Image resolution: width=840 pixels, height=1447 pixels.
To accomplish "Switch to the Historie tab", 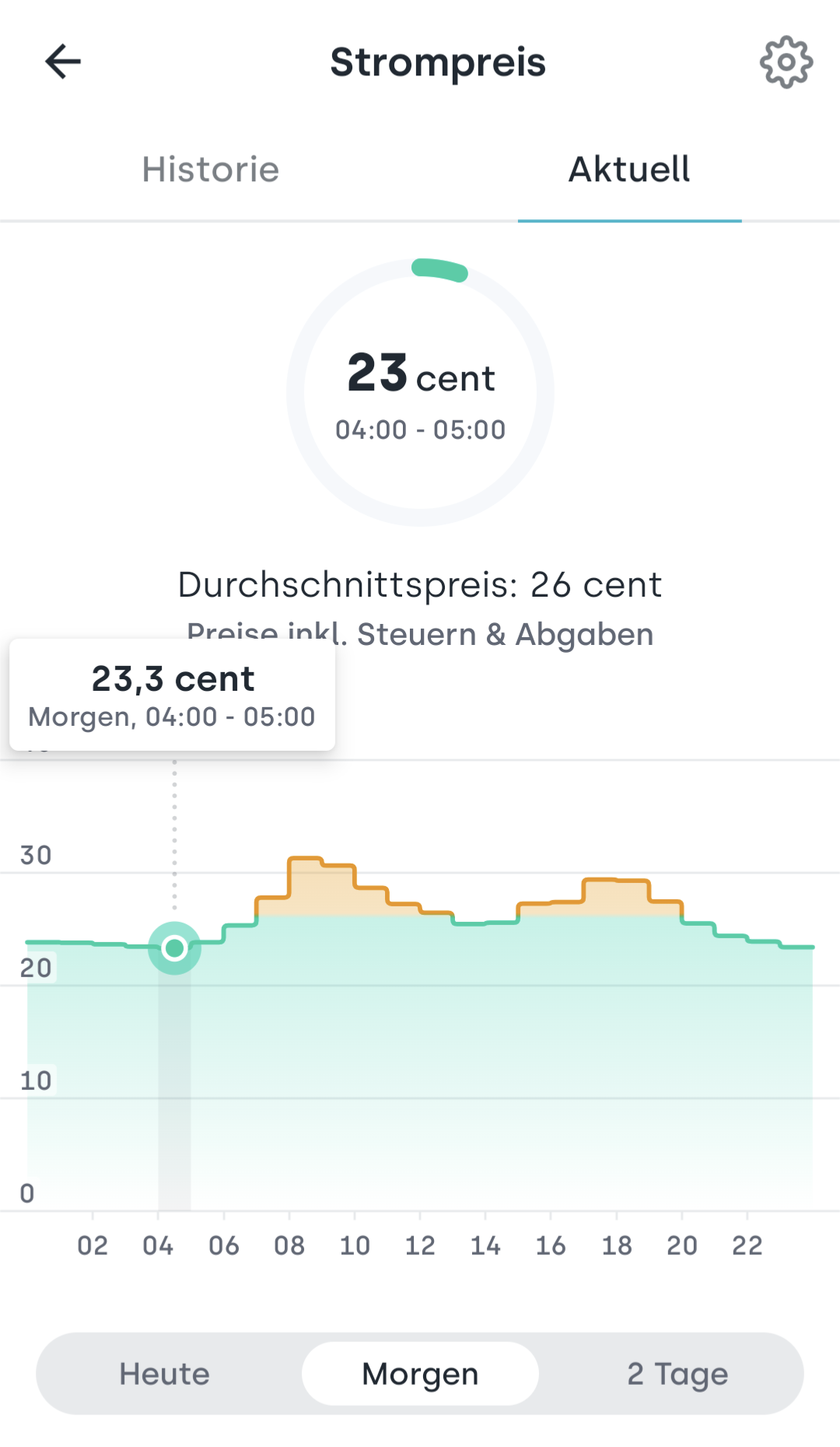I will click(x=210, y=170).
